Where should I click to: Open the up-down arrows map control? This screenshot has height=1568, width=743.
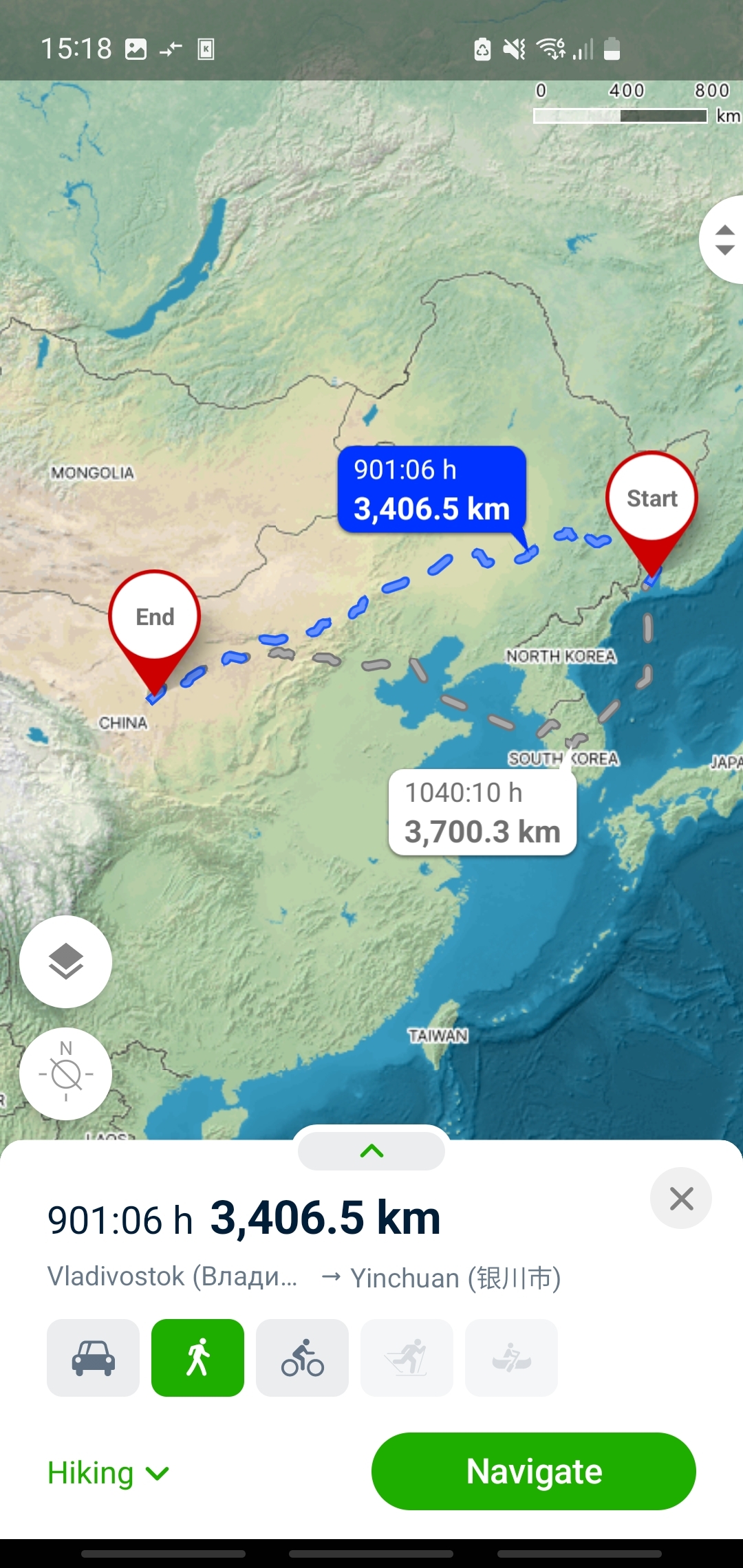click(x=722, y=239)
